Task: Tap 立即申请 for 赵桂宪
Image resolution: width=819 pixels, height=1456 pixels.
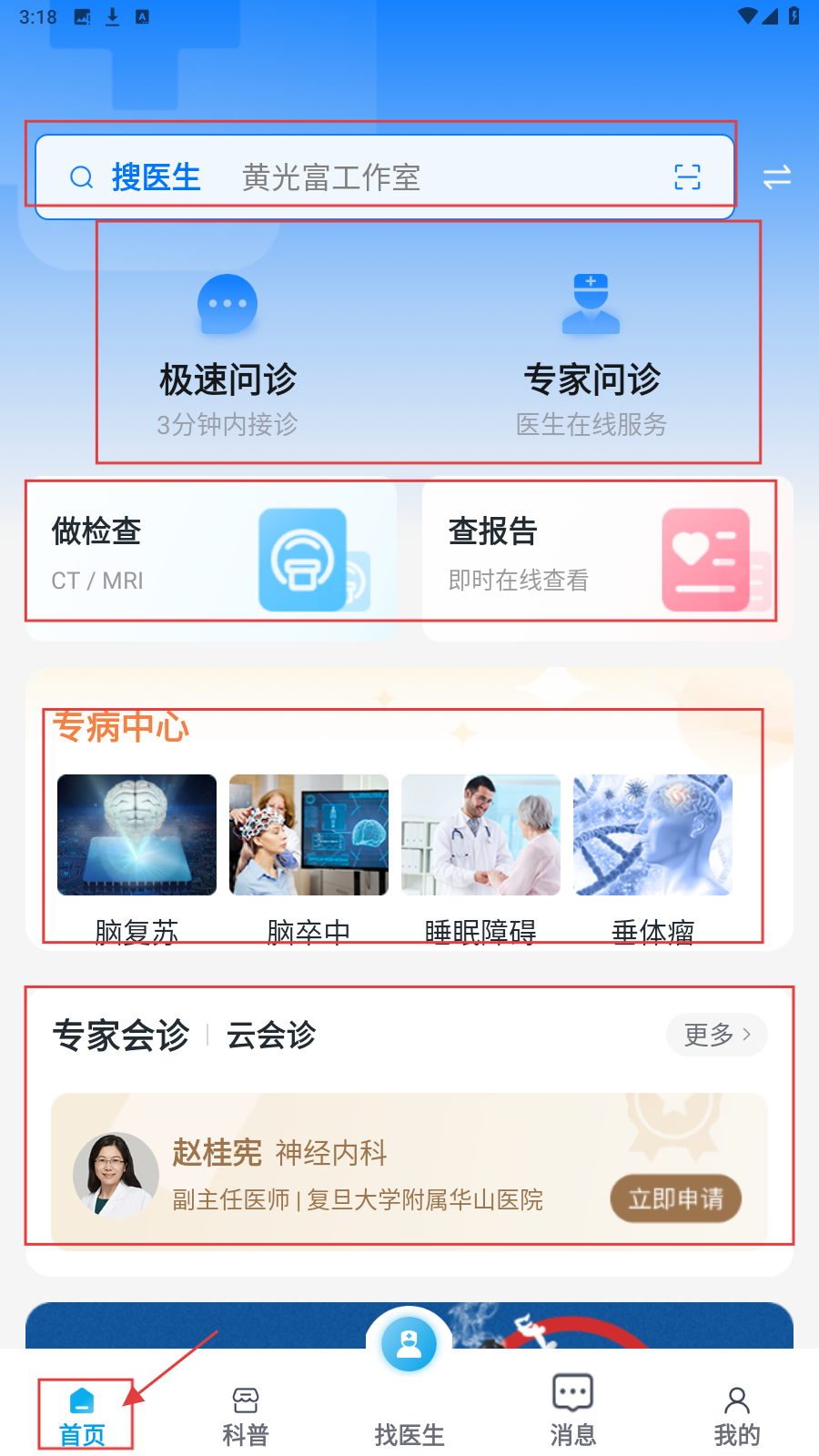Action: pyautogui.click(x=675, y=1198)
